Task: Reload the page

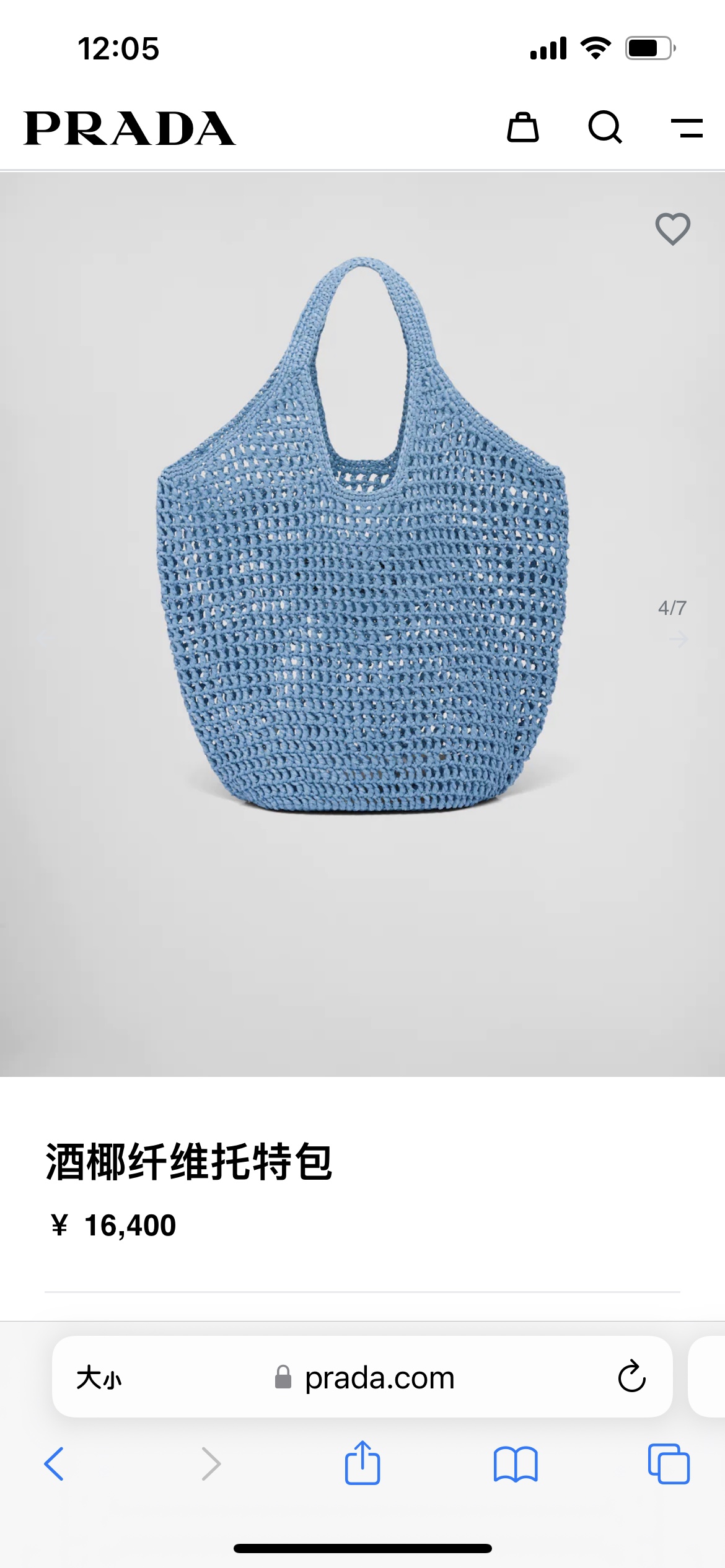Action: pyautogui.click(x=631, y=1377)
